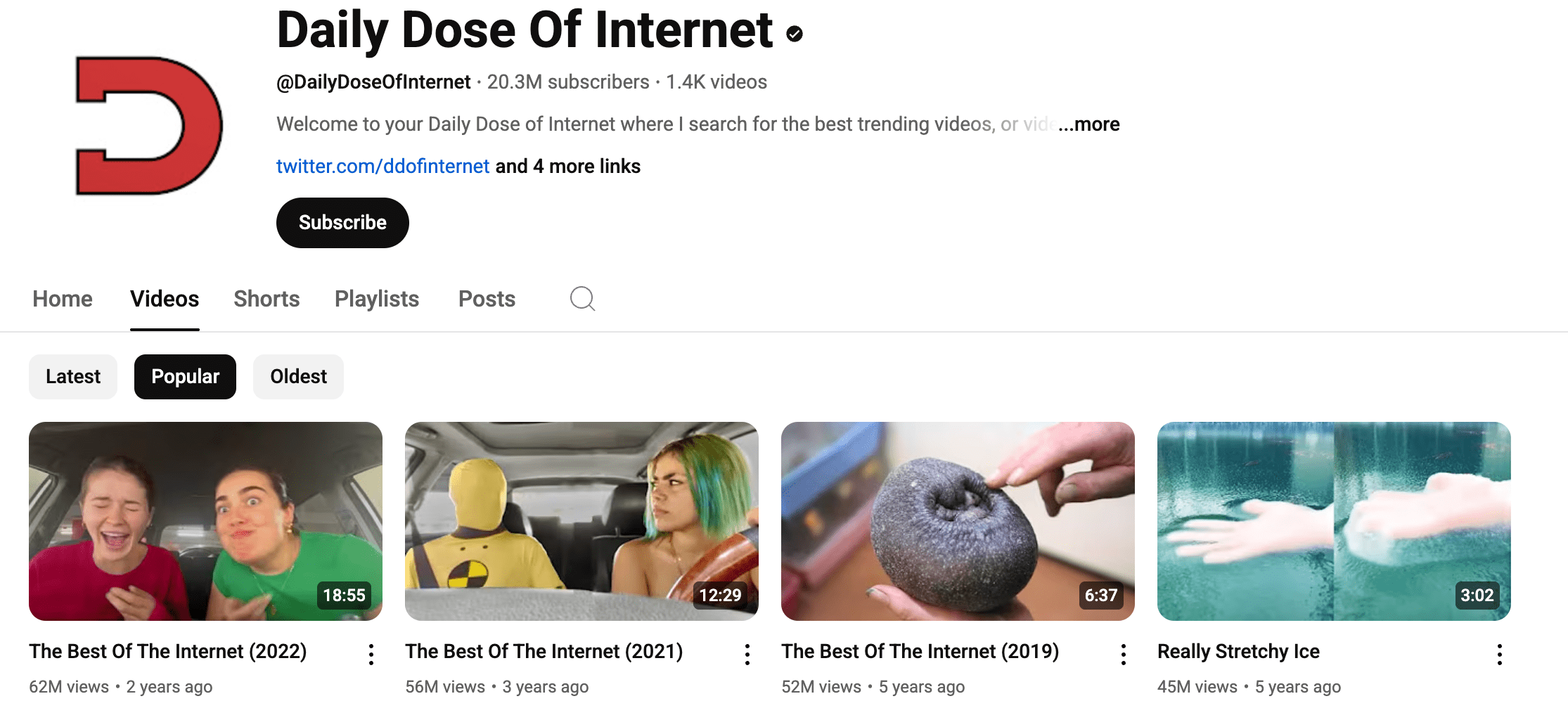Watch the Really Stretchy Ice video
This screenshot has height=727, width=1568.
(1334, 521)
